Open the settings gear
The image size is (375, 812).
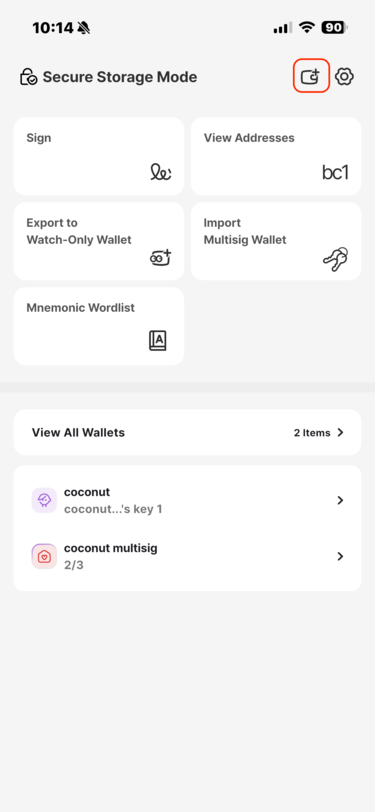[344, 77]
